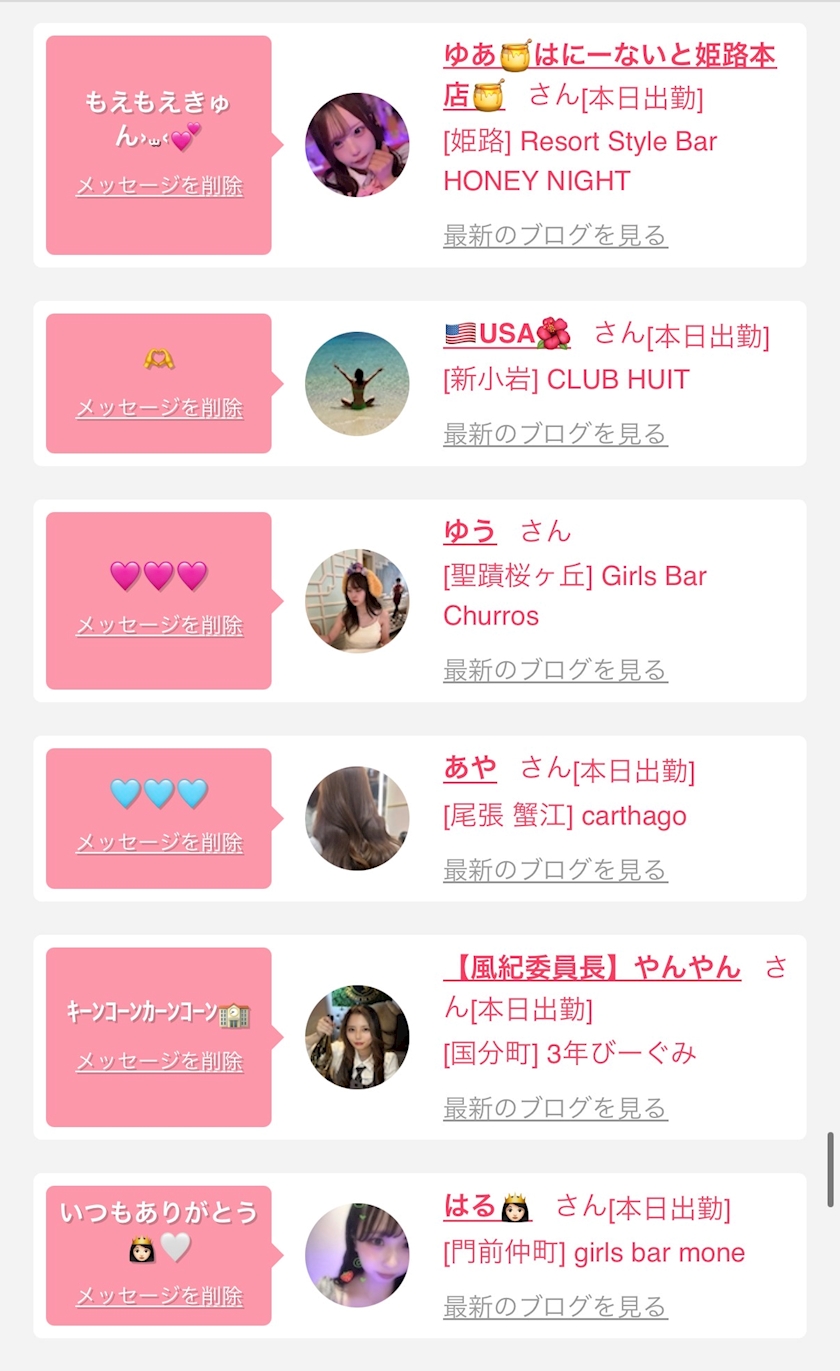Delete the pink hearts message to ゆう
The image size is (840, 1371).
pos(159,626)
